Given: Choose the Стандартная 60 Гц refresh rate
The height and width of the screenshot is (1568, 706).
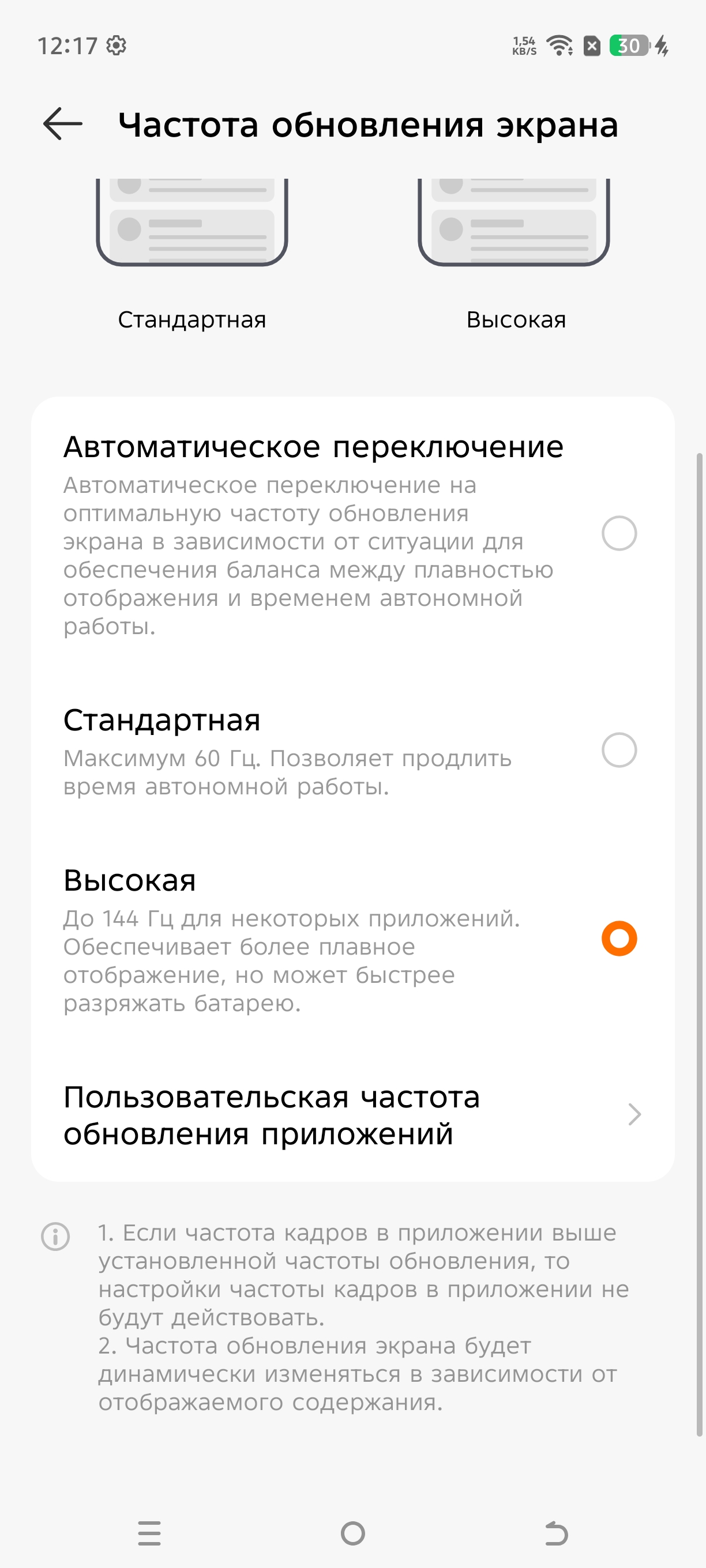Looking at the screenshot, I should (618, 750).
